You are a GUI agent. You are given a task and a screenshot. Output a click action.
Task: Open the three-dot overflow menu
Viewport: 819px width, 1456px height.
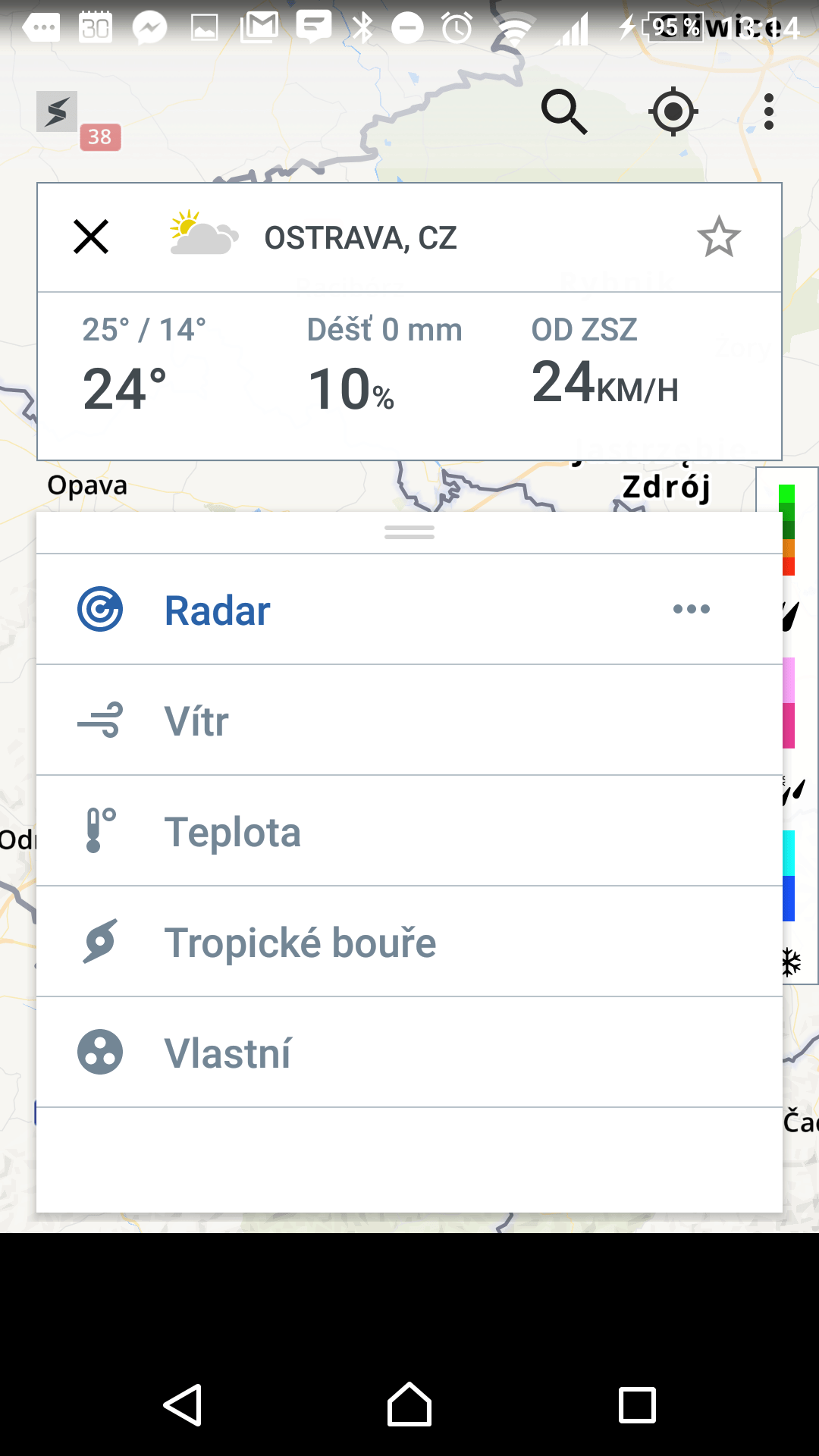769,111
